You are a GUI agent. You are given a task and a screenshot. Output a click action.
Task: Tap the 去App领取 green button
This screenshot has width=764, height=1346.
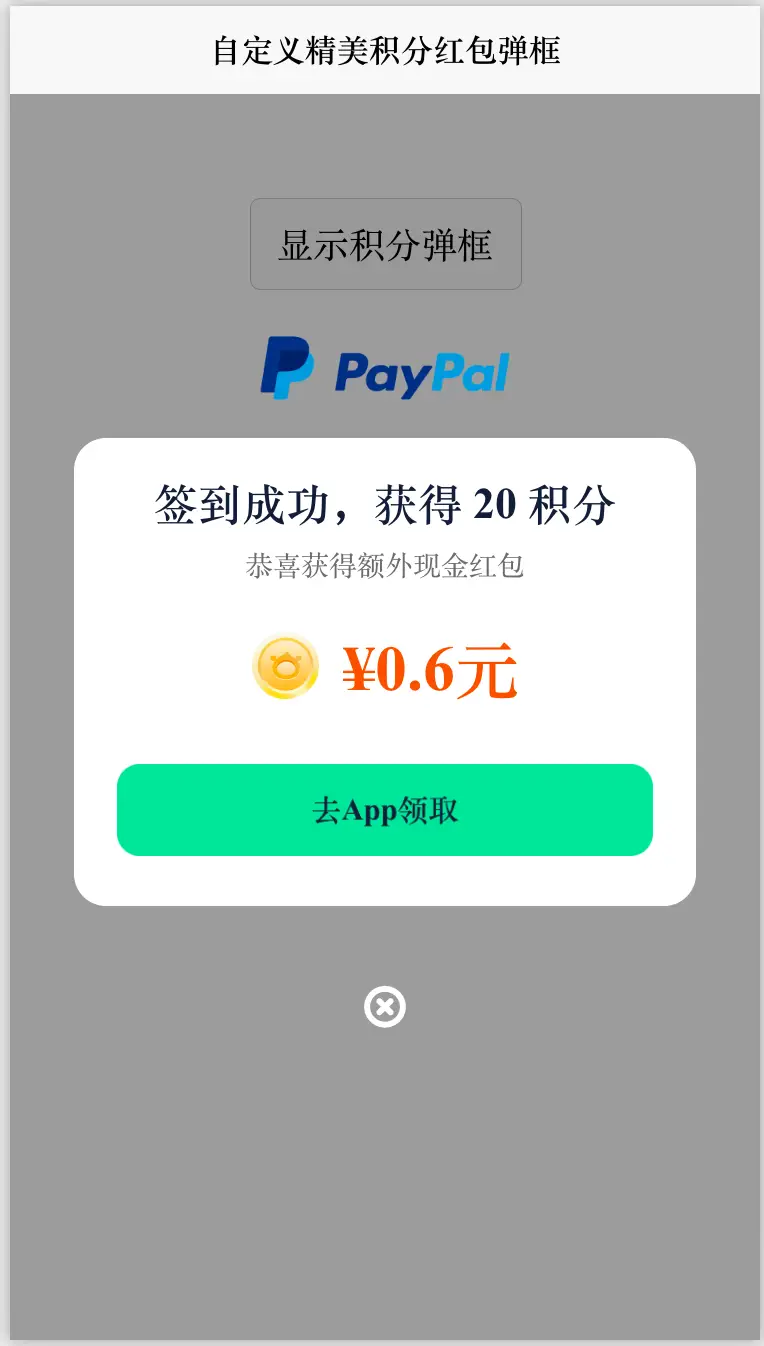point(385,810)
